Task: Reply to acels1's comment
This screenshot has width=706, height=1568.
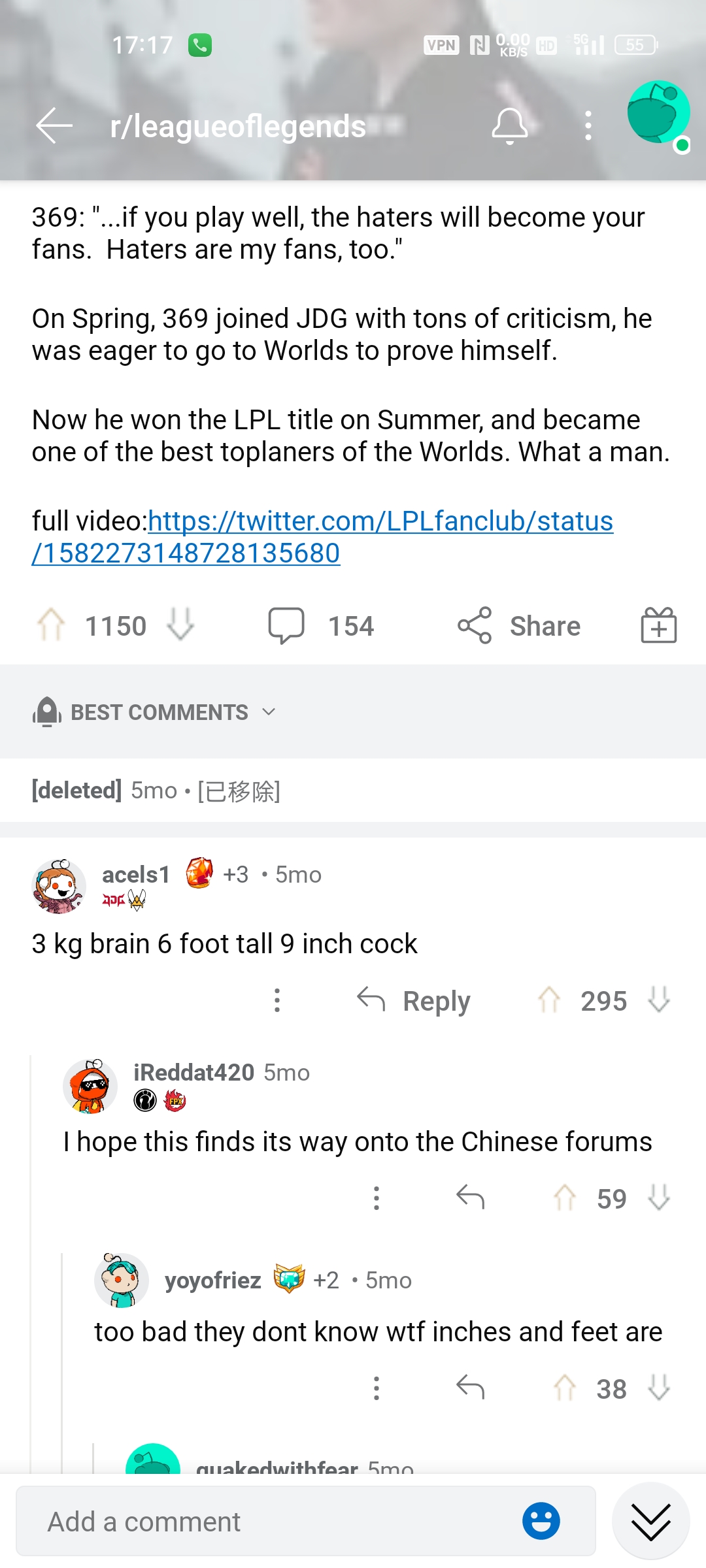Action: point(414,1000)
